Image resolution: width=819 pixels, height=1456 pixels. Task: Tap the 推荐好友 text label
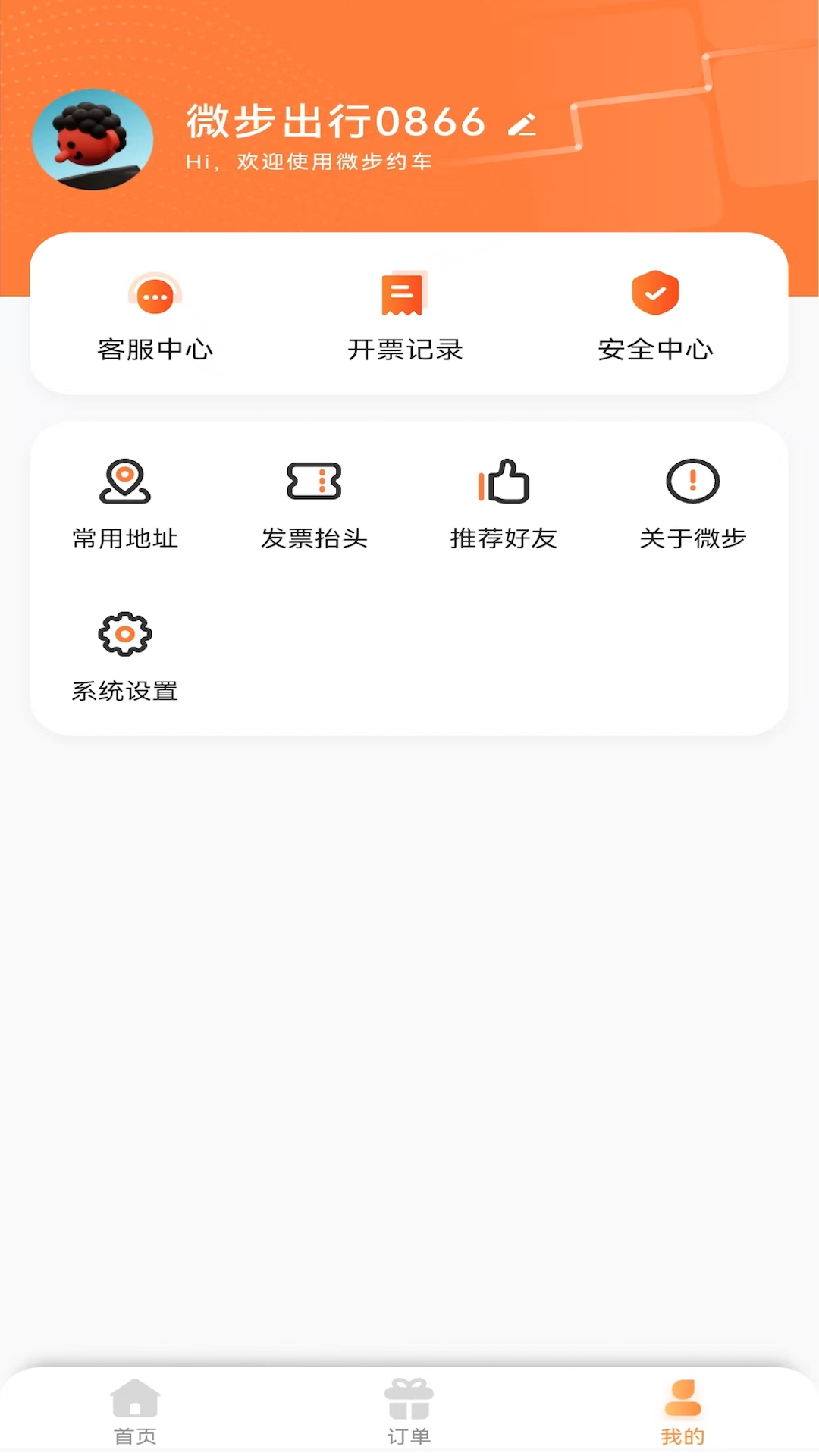coord(504,539)
